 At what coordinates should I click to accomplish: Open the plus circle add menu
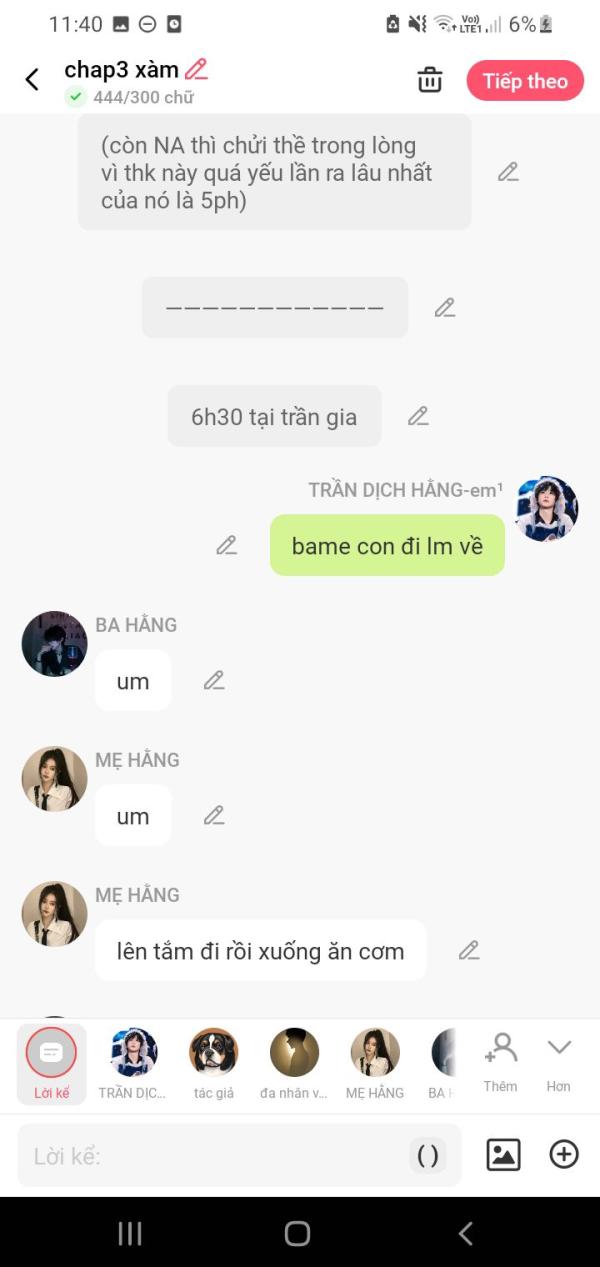(x=564, y=1155)
